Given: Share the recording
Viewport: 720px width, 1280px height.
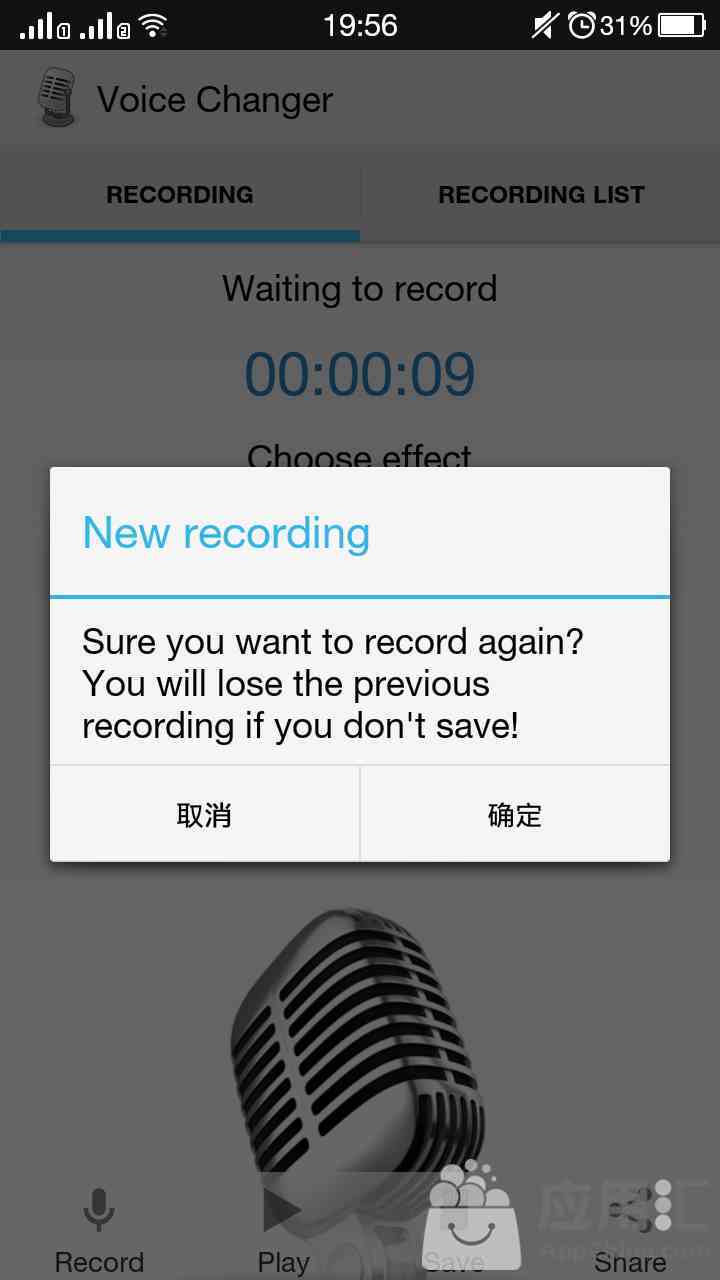Looking at the screenshot, I should point(630,1228).
